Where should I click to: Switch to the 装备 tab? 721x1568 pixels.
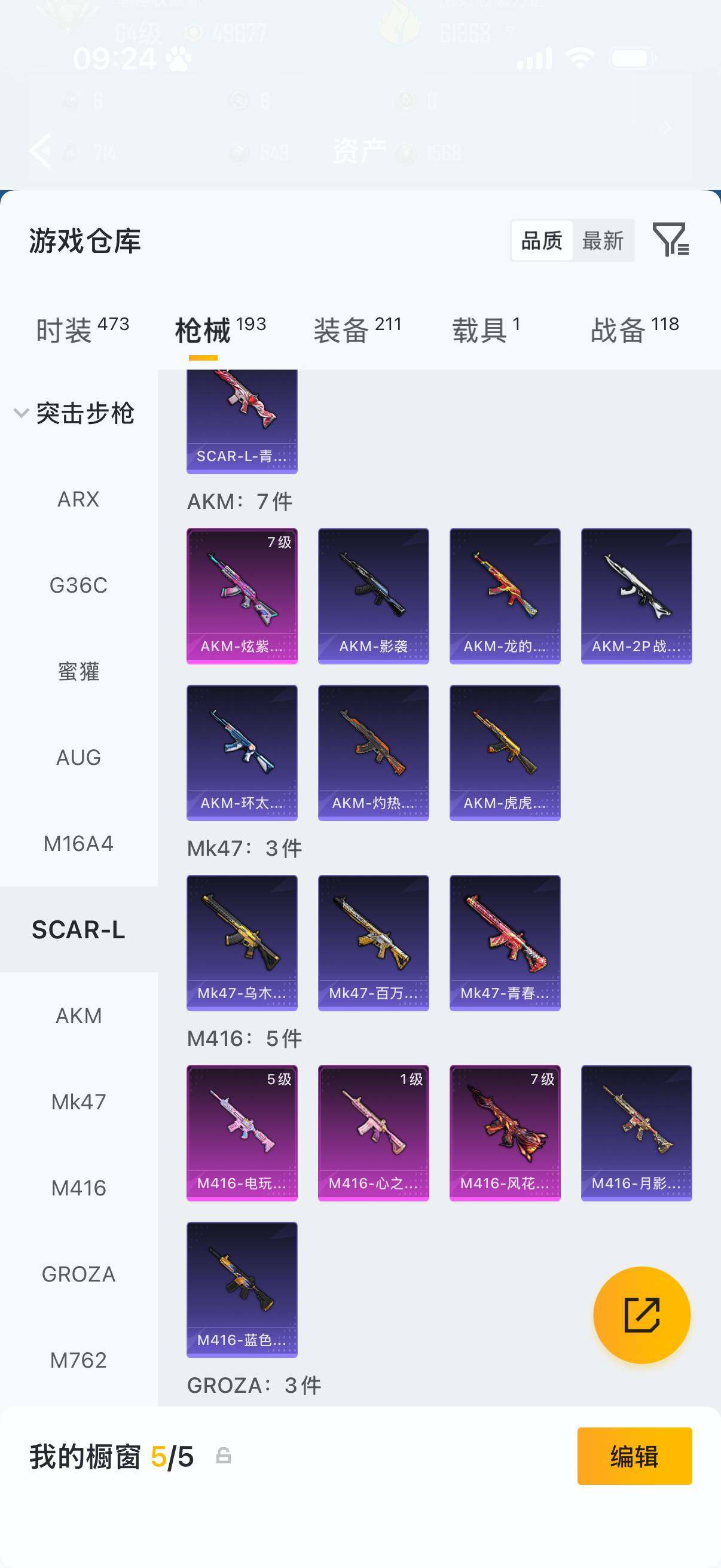click(x=357, y=330)
